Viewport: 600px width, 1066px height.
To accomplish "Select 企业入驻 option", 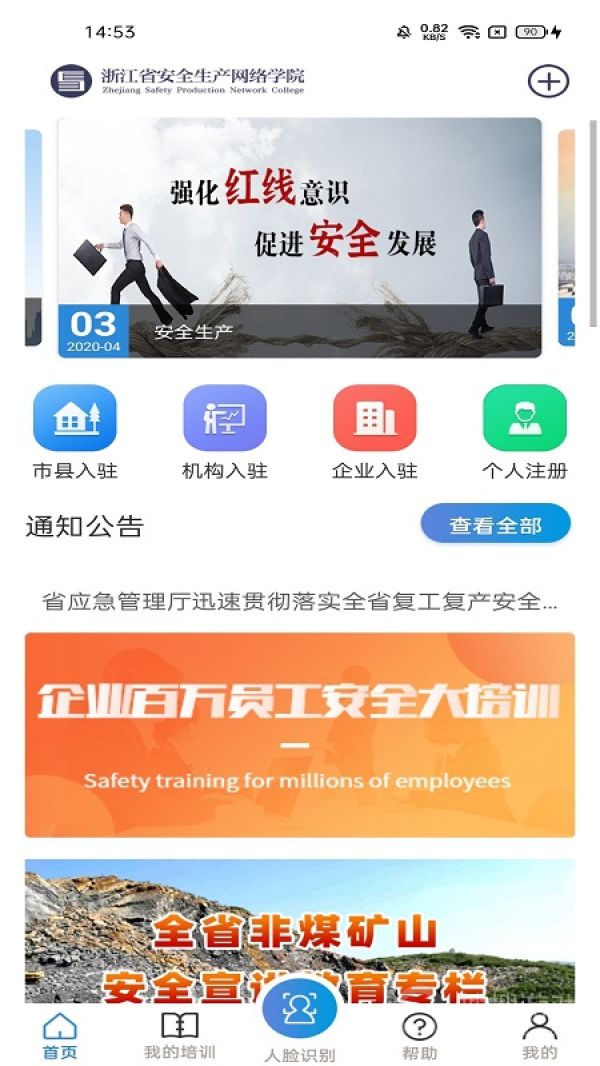I will (x=374, y=432).
